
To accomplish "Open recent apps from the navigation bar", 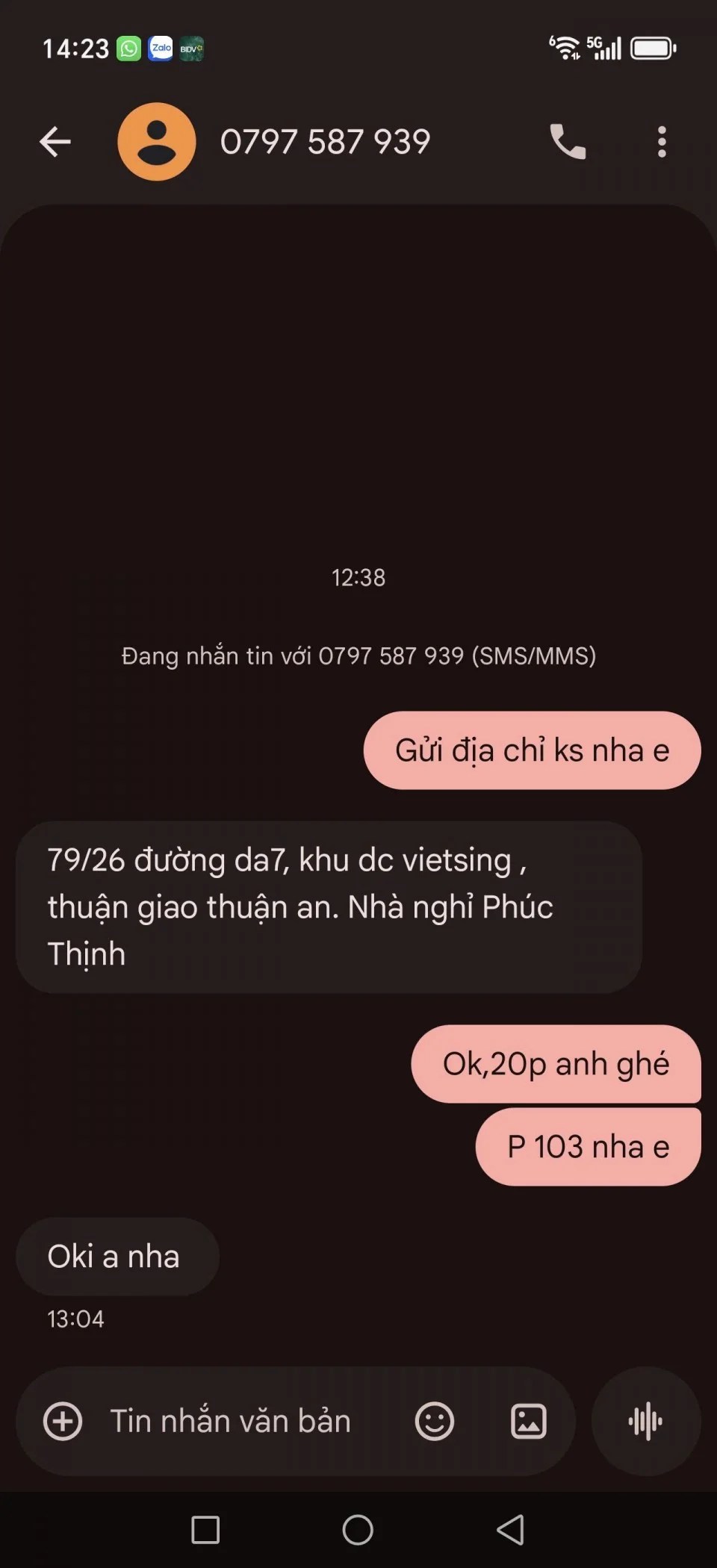I will pyautogui.click(x=205, y=1530).
